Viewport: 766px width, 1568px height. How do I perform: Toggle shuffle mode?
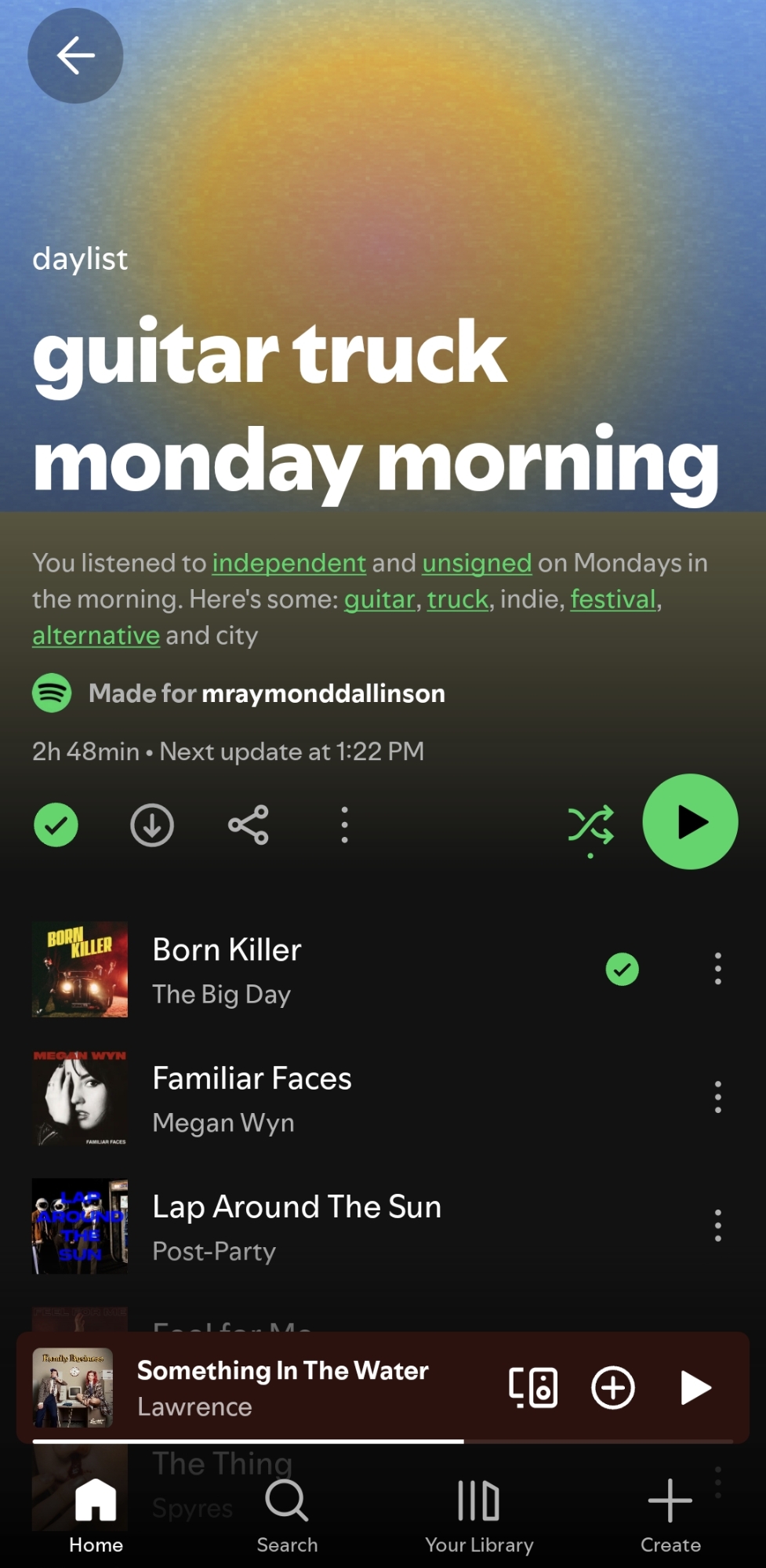(590, 824)
